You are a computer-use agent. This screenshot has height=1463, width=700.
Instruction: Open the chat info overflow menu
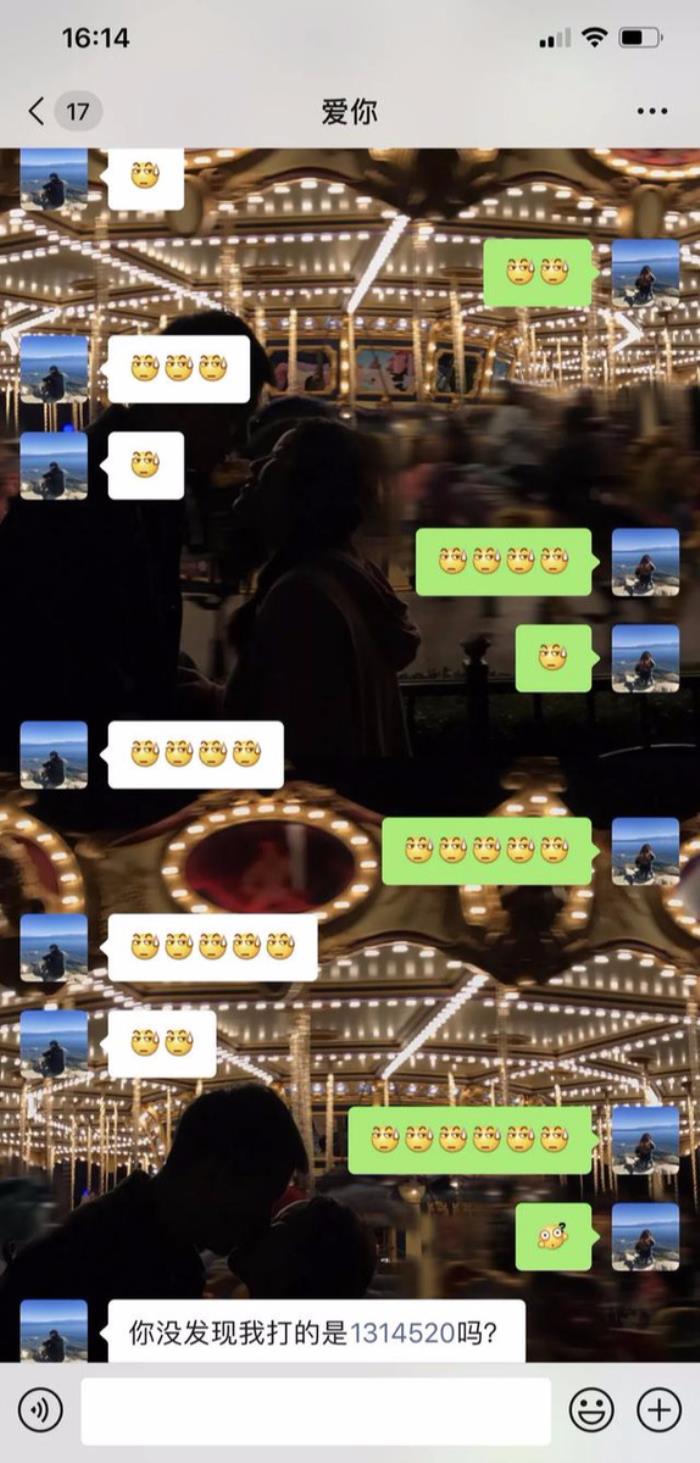(651, 111)
